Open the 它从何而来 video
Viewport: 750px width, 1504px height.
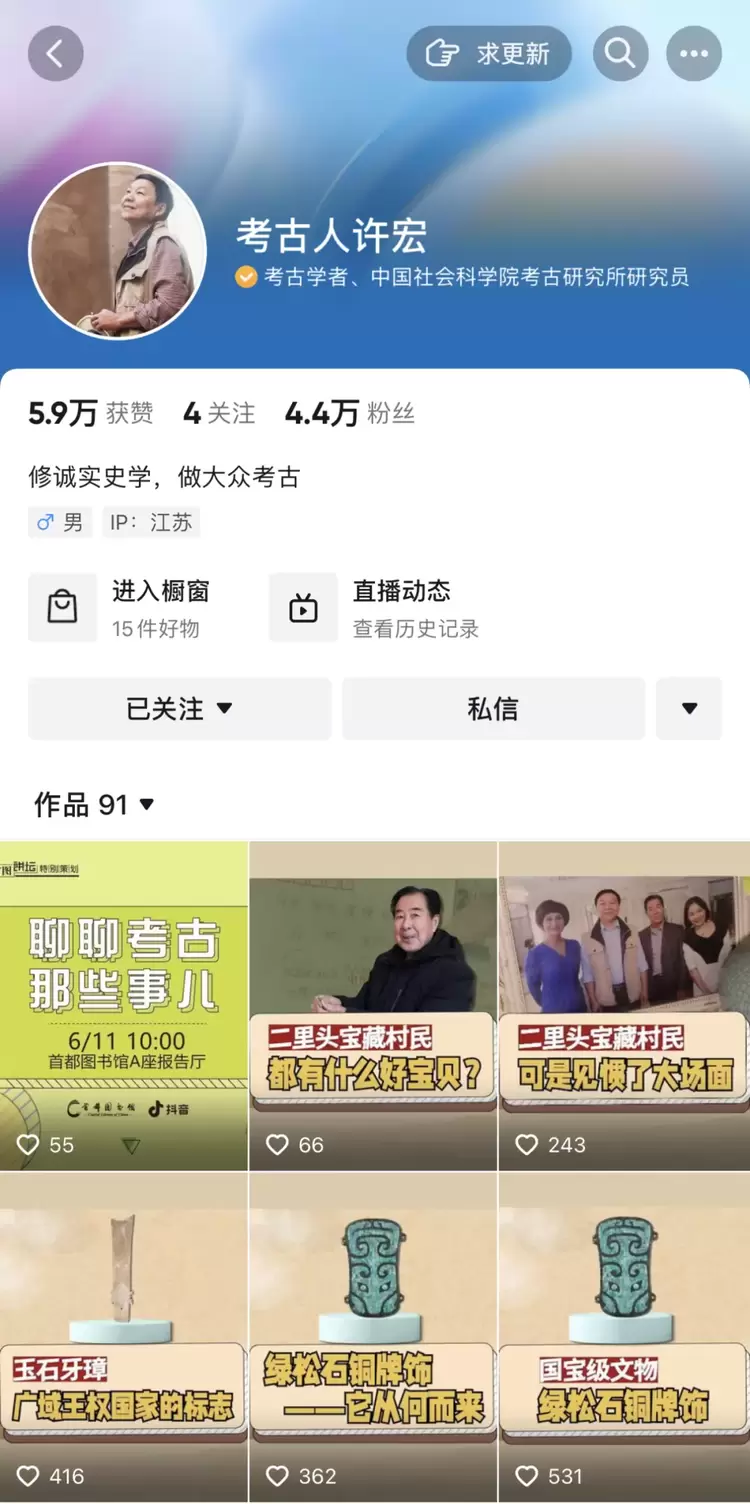point(373,1337)
